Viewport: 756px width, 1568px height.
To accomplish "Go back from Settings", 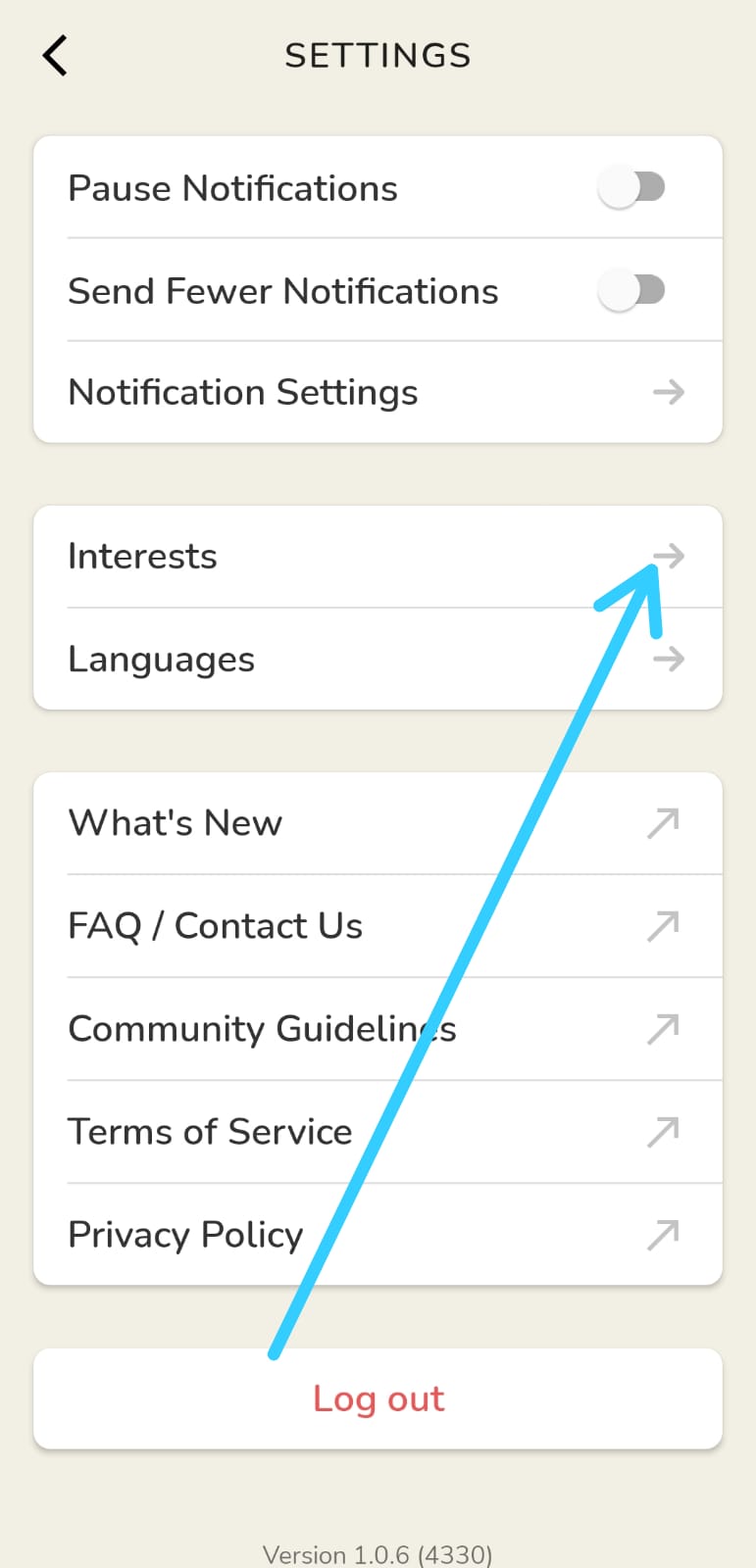I will tap(55, 56).
